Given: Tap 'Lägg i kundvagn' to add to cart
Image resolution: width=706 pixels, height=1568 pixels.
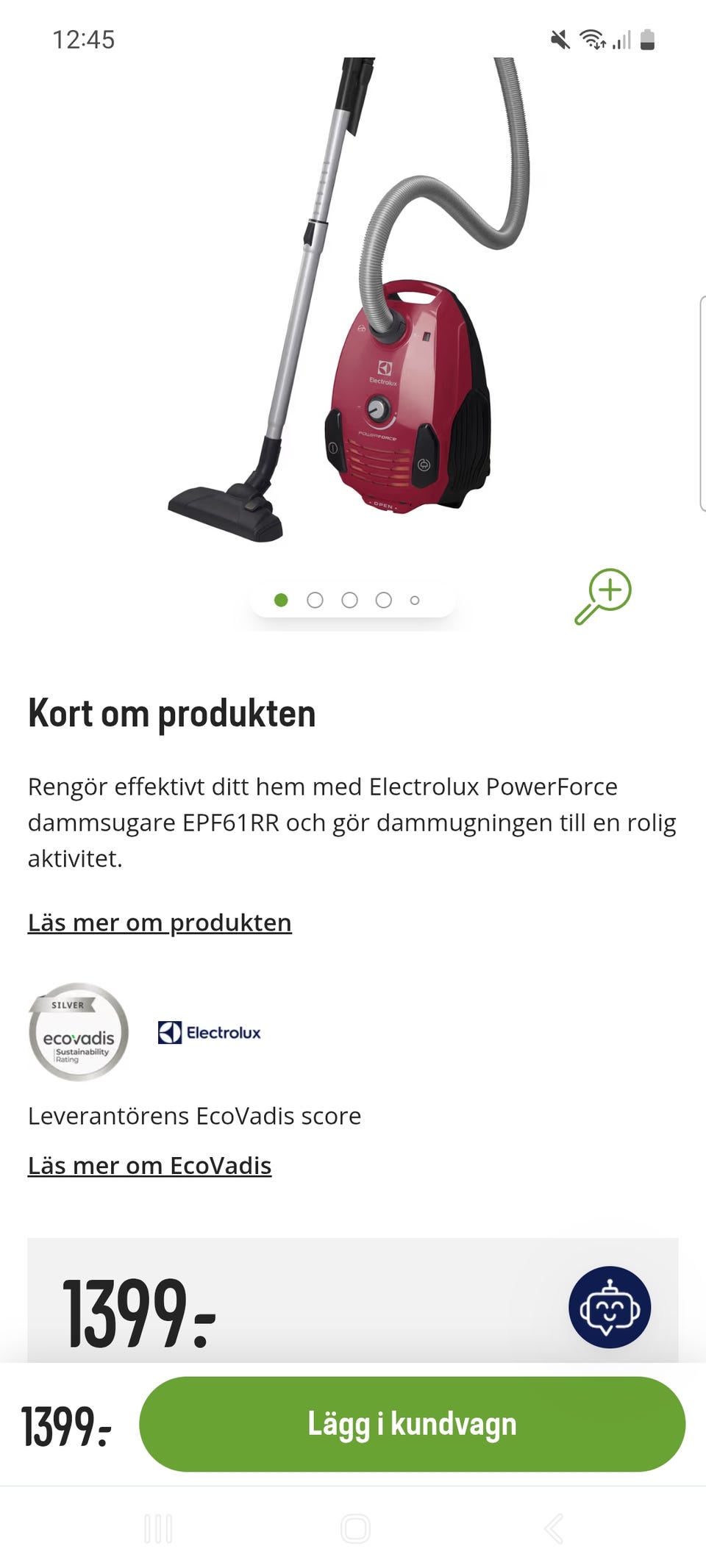Looking at the screenshot, I should (412, 1424).
